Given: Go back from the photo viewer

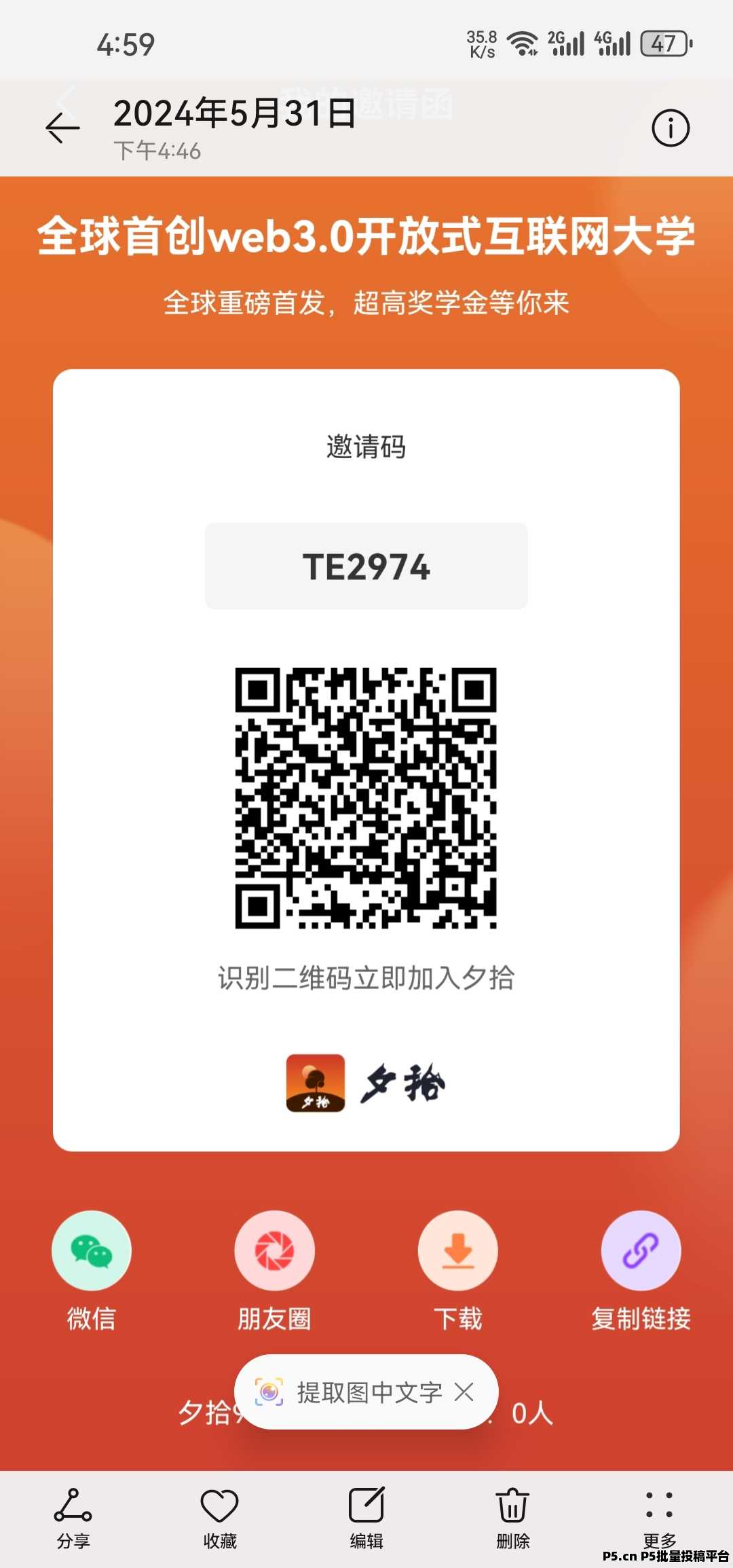Looking at the screenshot, I should pos(62,128).
